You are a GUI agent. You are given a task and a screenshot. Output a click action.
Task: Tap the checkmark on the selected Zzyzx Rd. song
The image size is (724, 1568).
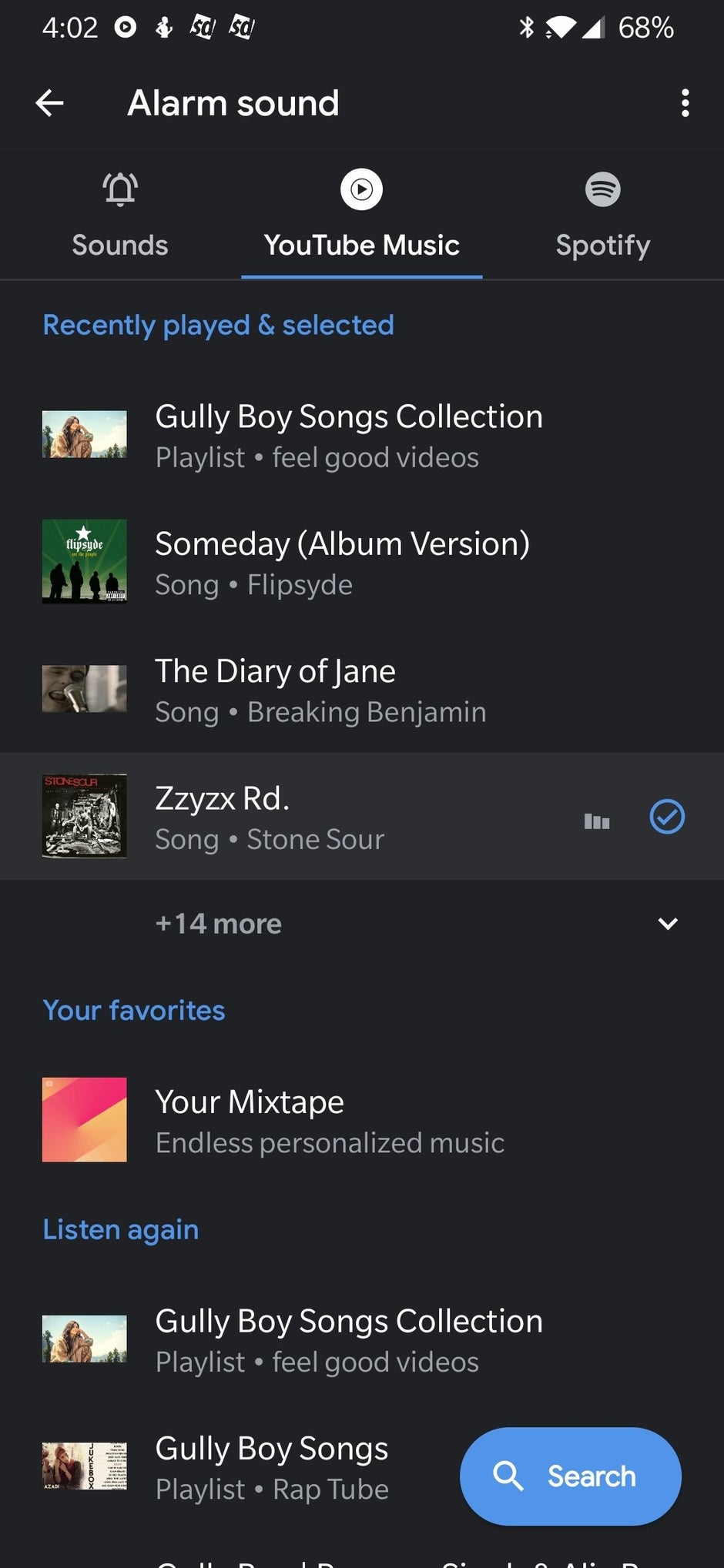(667, 817)
